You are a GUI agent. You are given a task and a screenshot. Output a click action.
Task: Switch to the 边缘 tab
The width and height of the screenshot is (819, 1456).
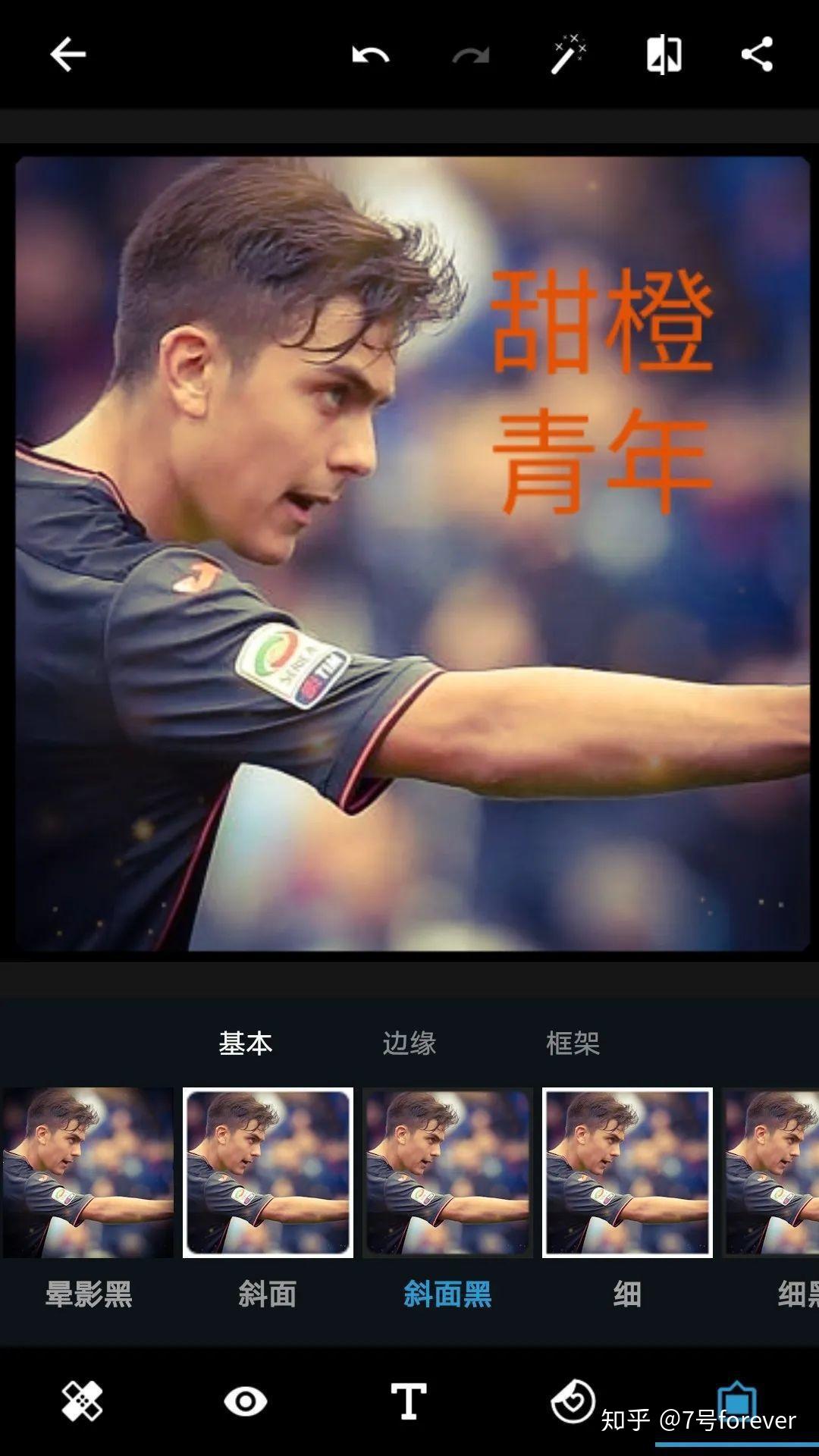click(x=409, y=1043)
